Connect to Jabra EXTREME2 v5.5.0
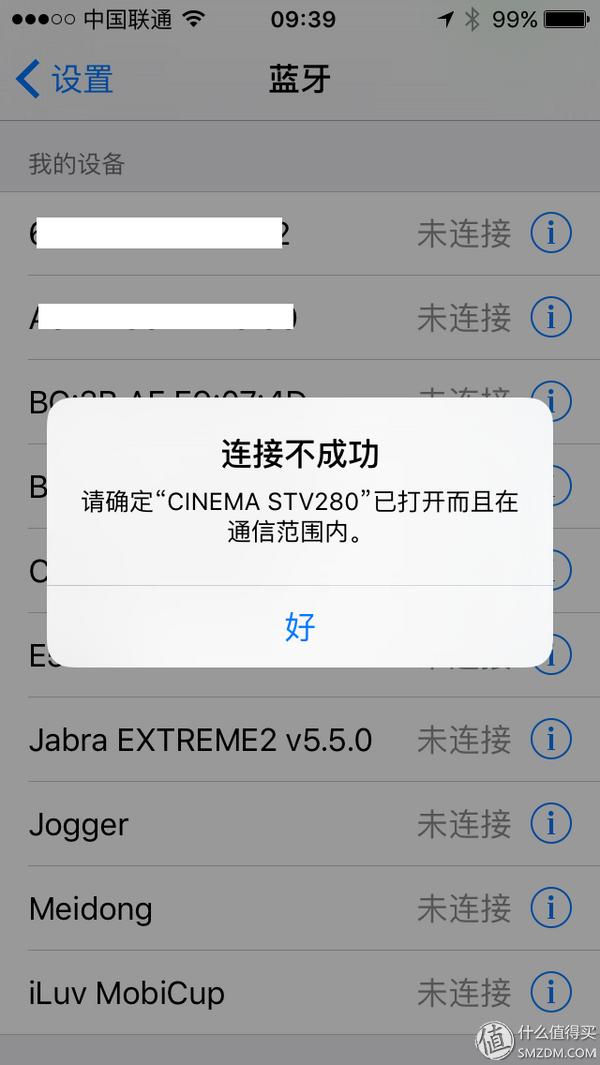Viewport: 600px width, 1065px height. tap(200, 740)
